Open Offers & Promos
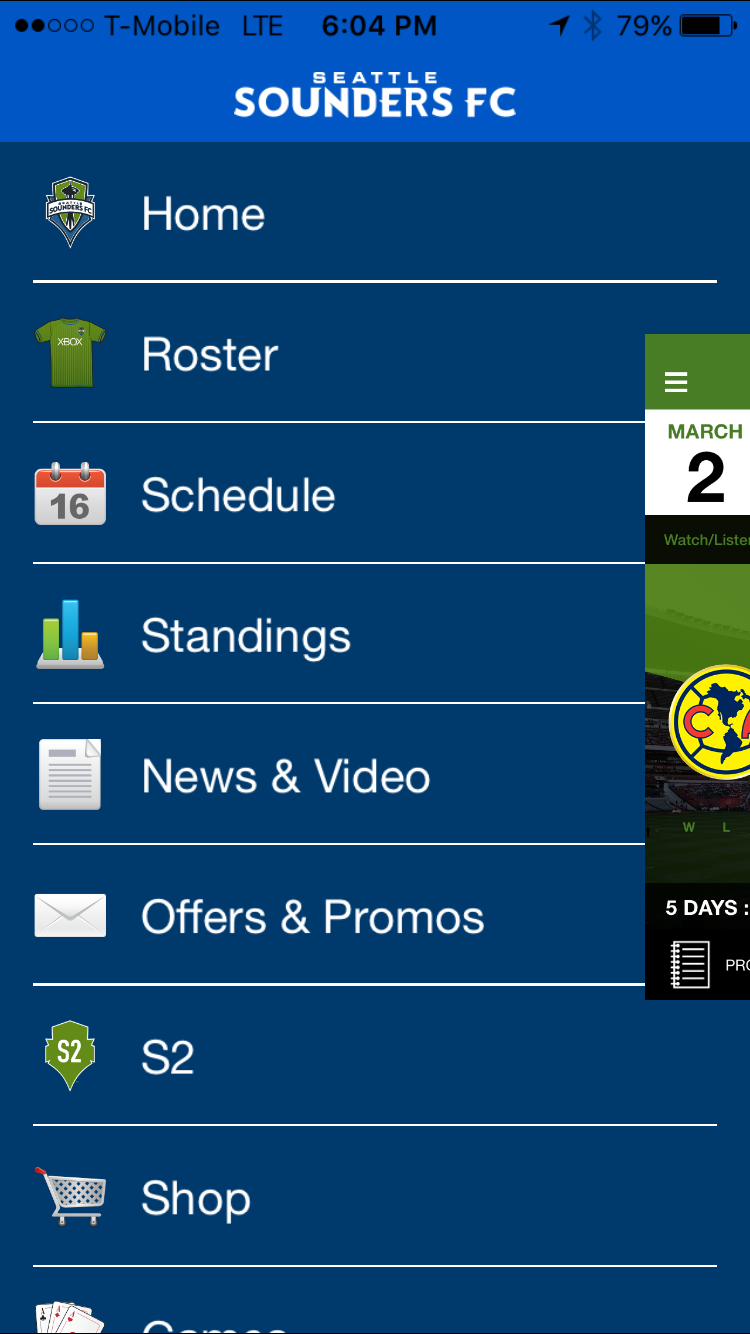The image size is (750, 1334). (312, 917)
